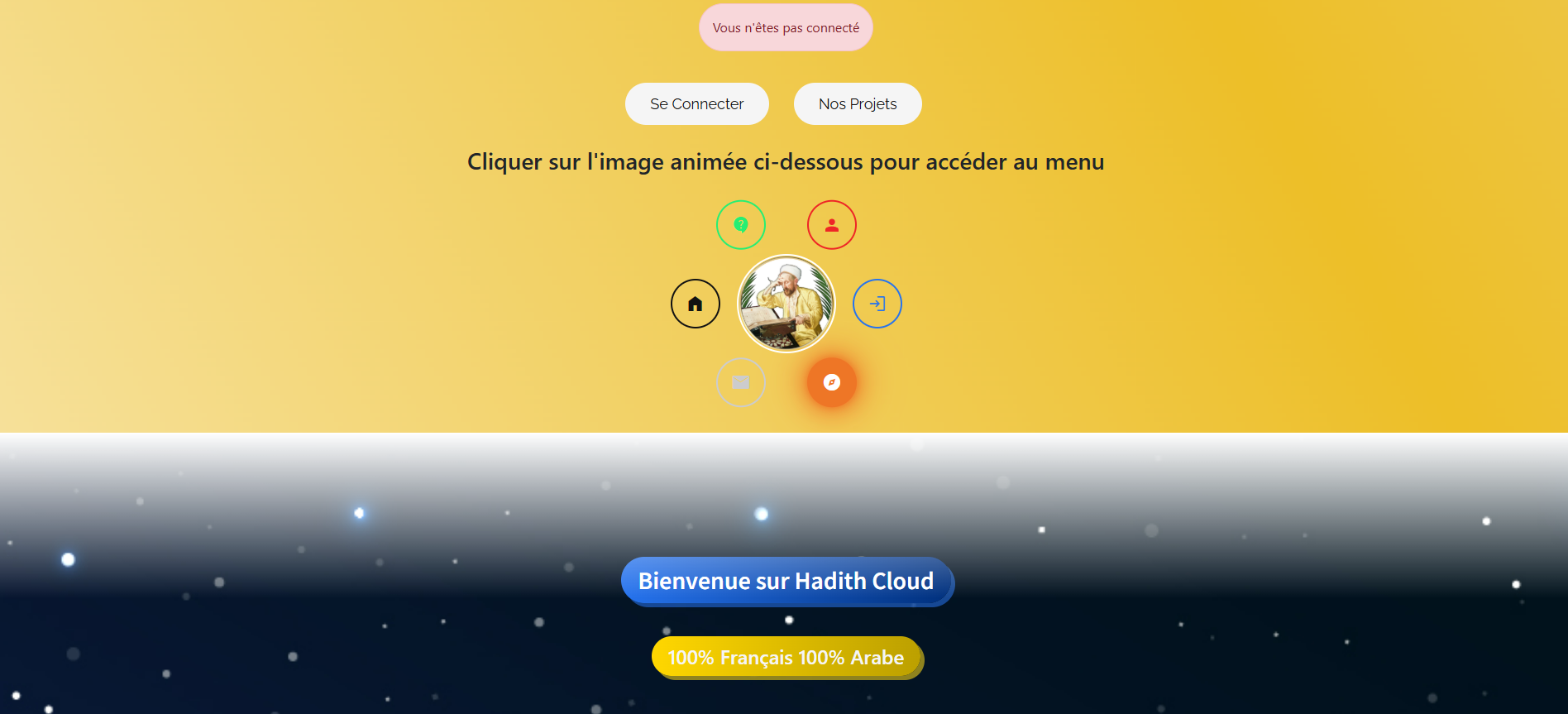Open the grey mail envelope icon

point(741,382)
